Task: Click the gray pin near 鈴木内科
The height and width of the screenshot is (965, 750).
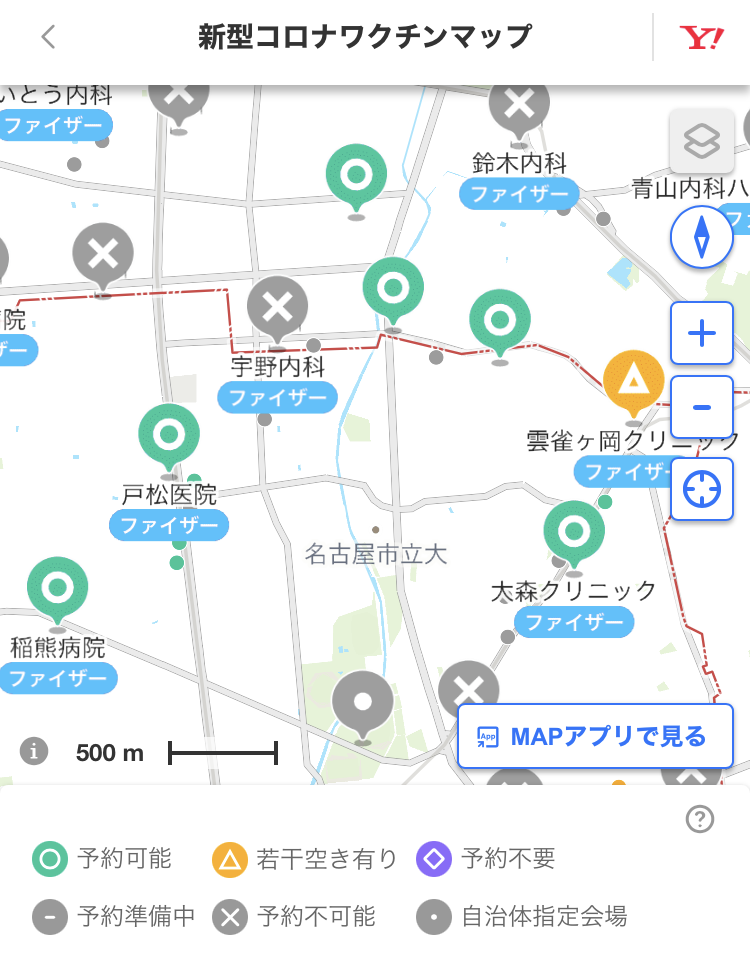Action: pyautogui.click(x=519, y=105)
